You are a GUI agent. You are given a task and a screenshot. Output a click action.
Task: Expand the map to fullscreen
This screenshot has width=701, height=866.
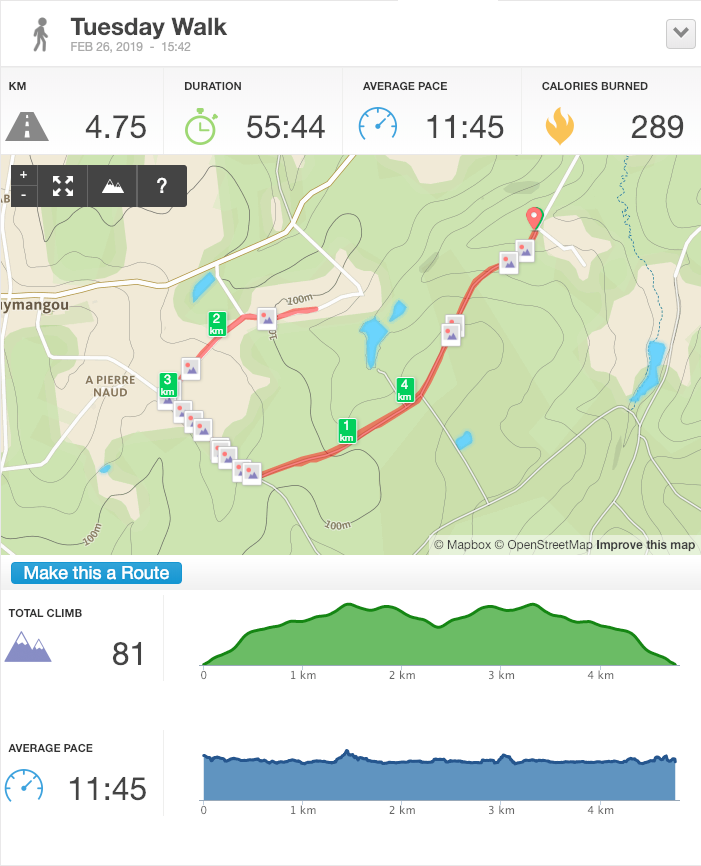(63, 186)
